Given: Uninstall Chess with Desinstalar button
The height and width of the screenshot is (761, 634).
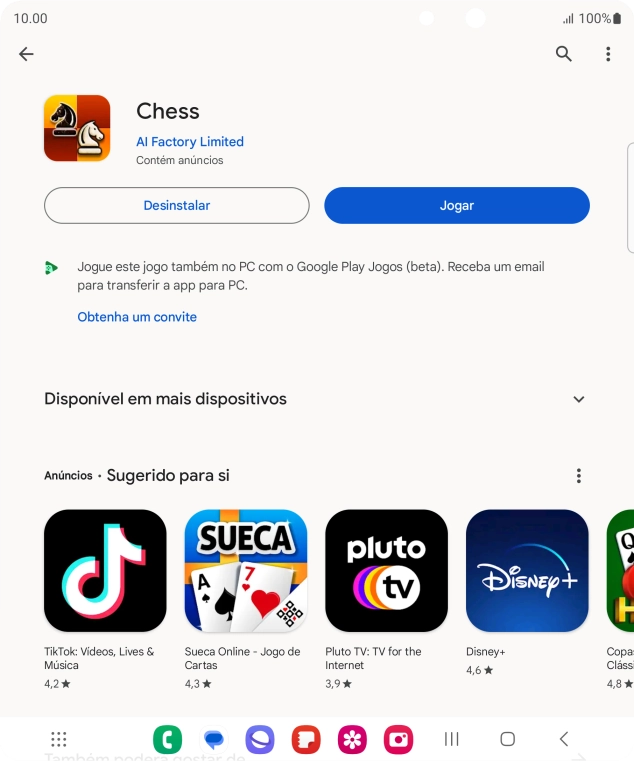Looking at the screenshot, I should pos(176,205).
